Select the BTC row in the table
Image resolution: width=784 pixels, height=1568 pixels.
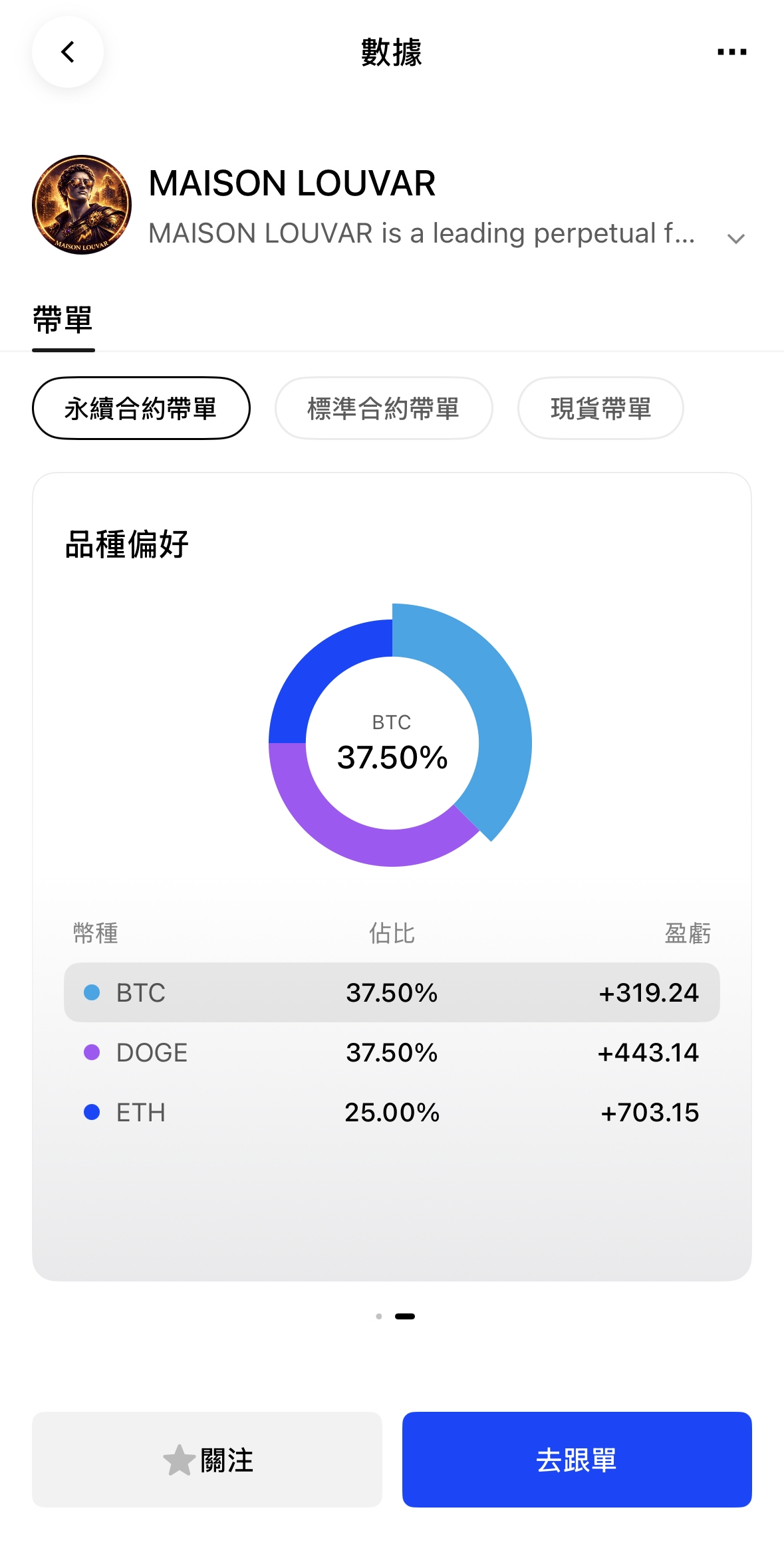point(392,992)
